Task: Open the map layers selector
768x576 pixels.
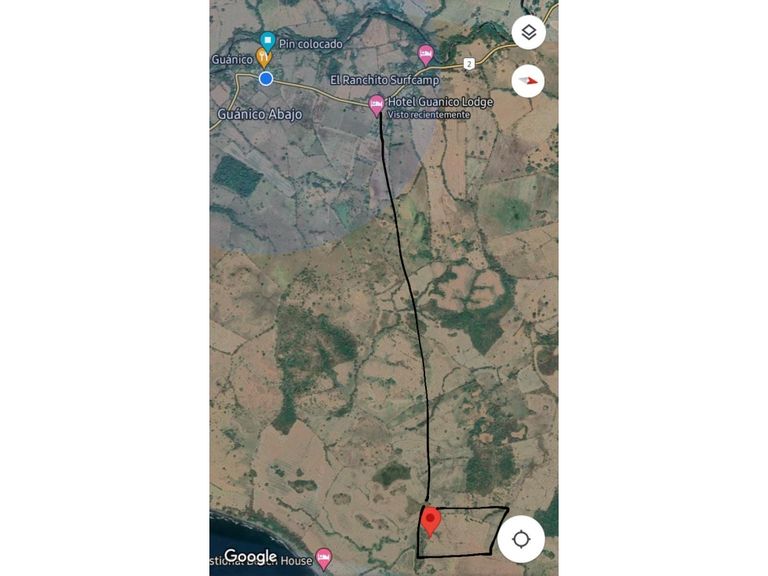Action: (x=528, y=33)
